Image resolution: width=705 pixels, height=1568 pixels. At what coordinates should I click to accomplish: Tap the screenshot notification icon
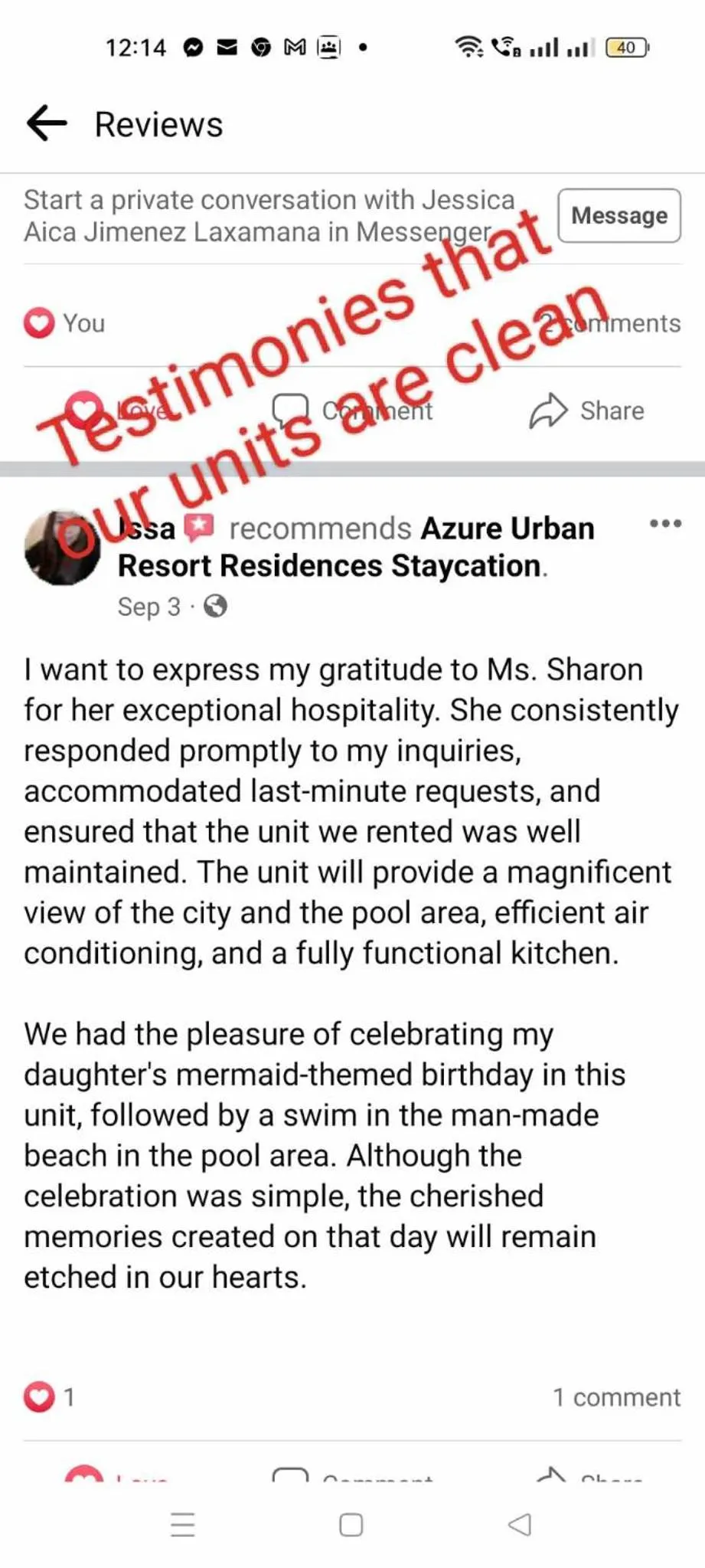[x=328, y=47]
